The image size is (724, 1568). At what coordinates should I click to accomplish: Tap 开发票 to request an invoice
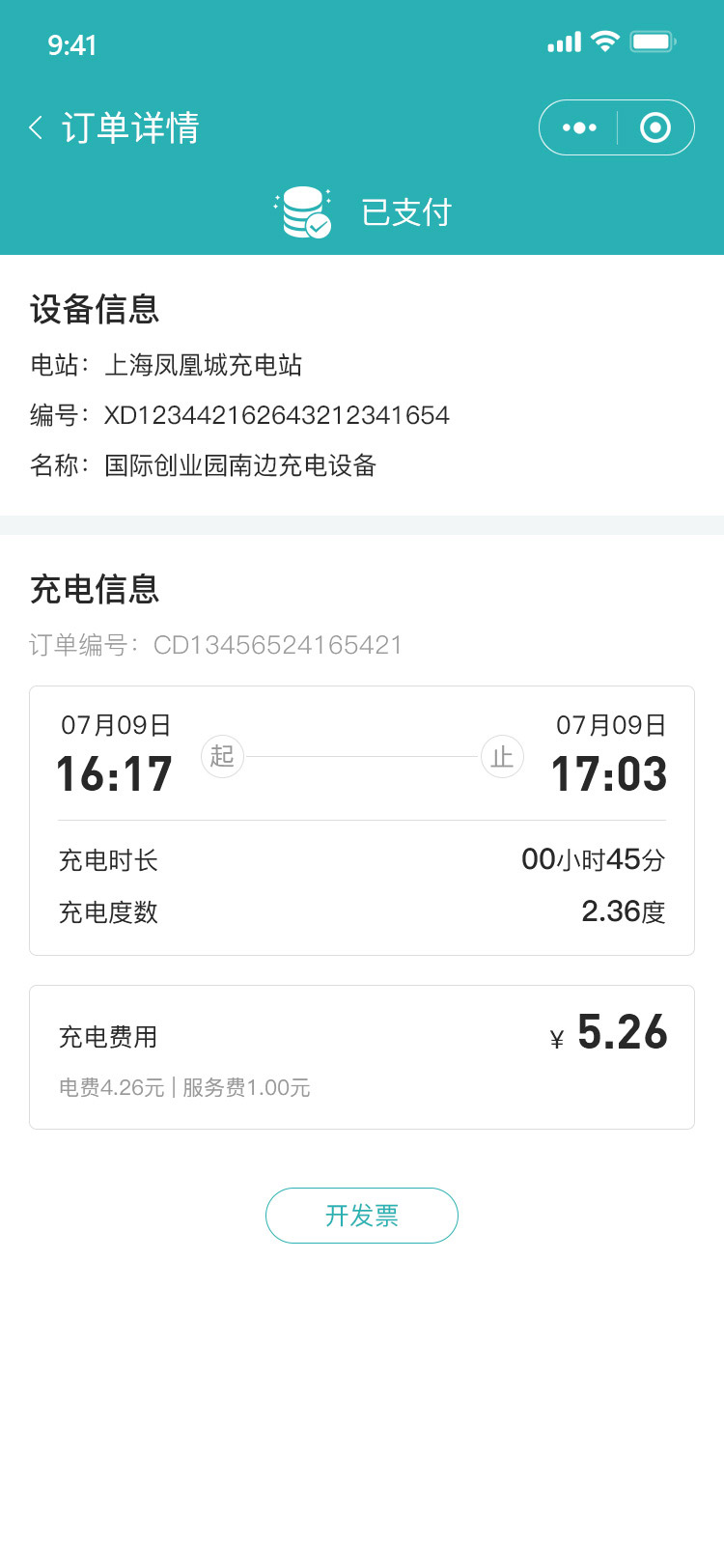362,1216
